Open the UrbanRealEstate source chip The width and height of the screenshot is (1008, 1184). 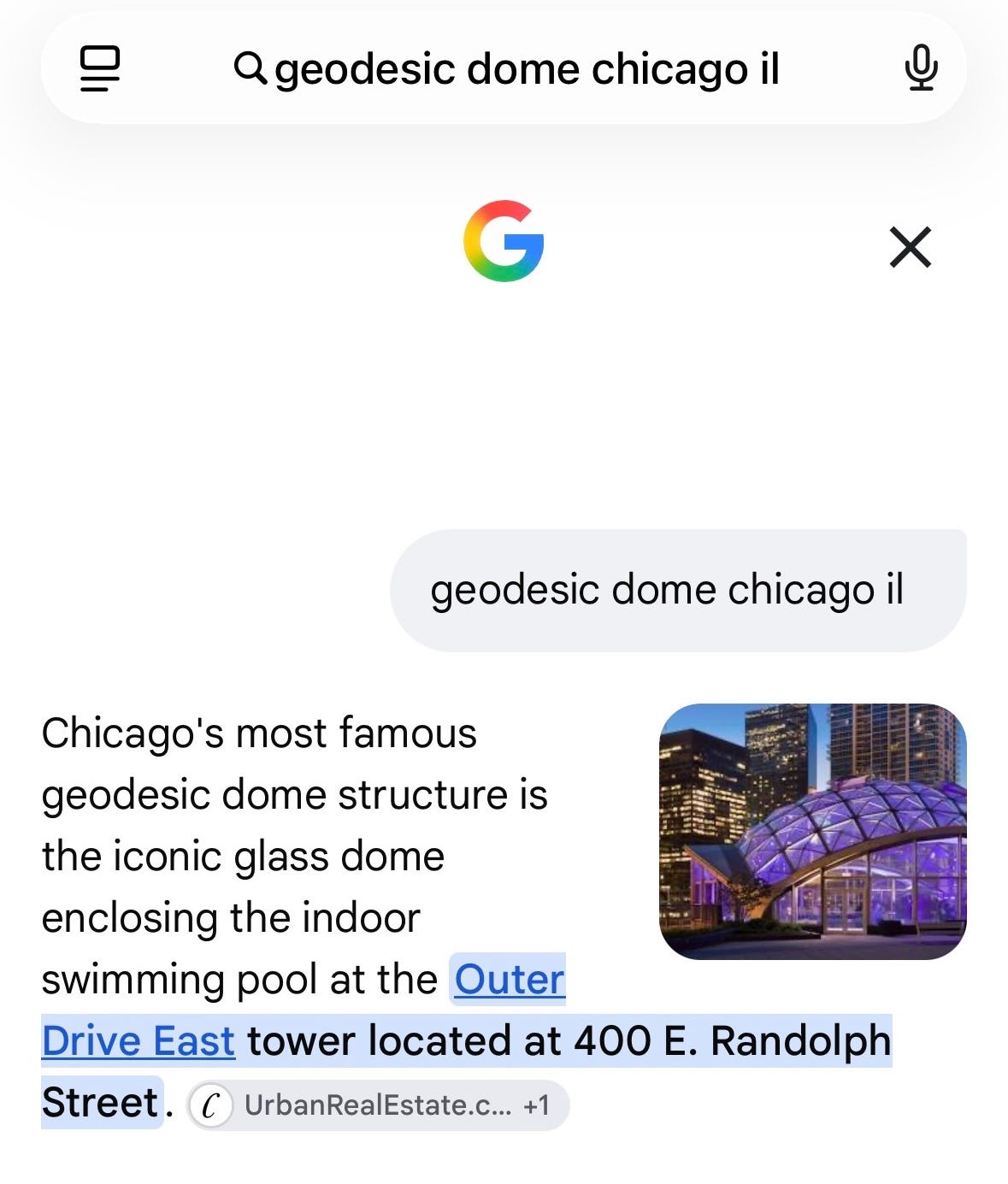pos(378,1105)
